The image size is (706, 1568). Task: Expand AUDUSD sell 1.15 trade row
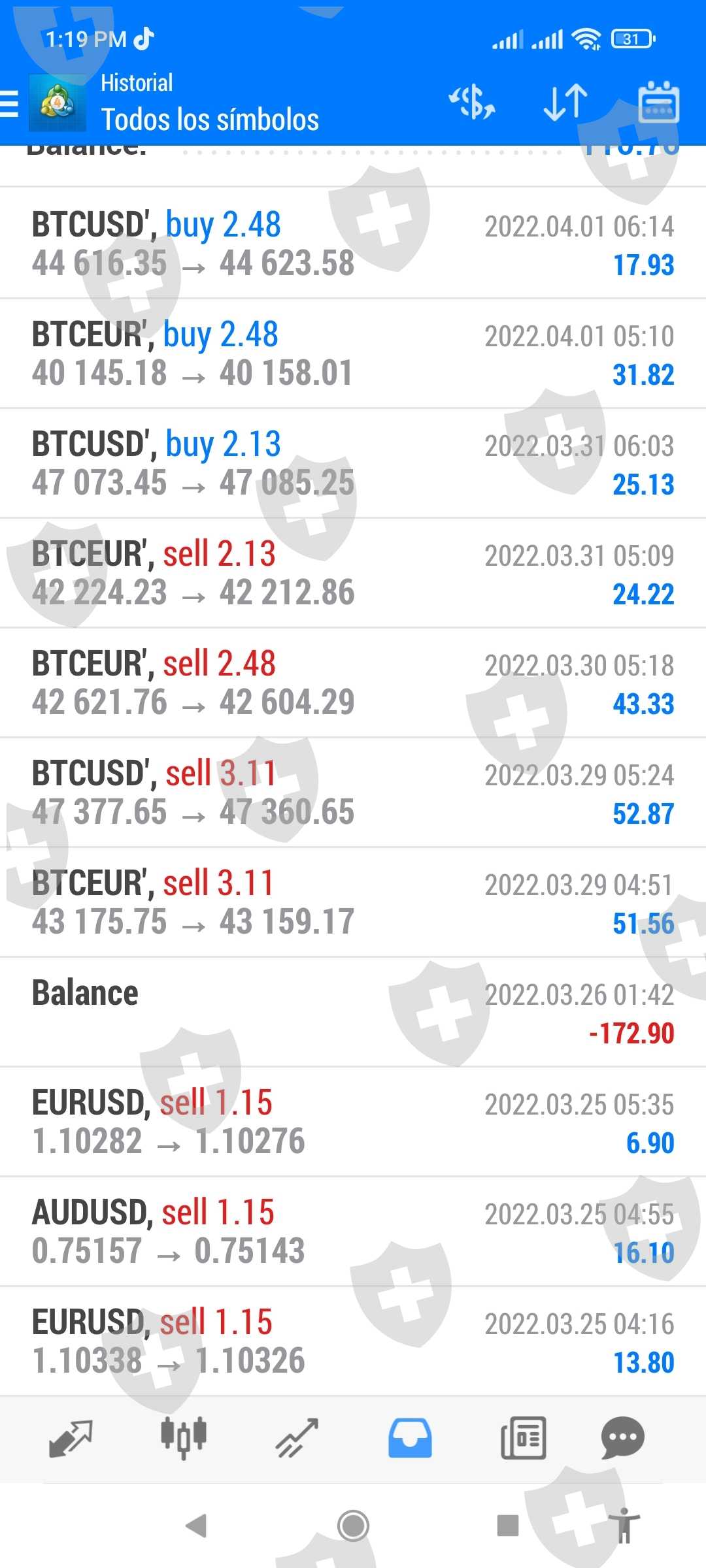(x=353, y=1232)
